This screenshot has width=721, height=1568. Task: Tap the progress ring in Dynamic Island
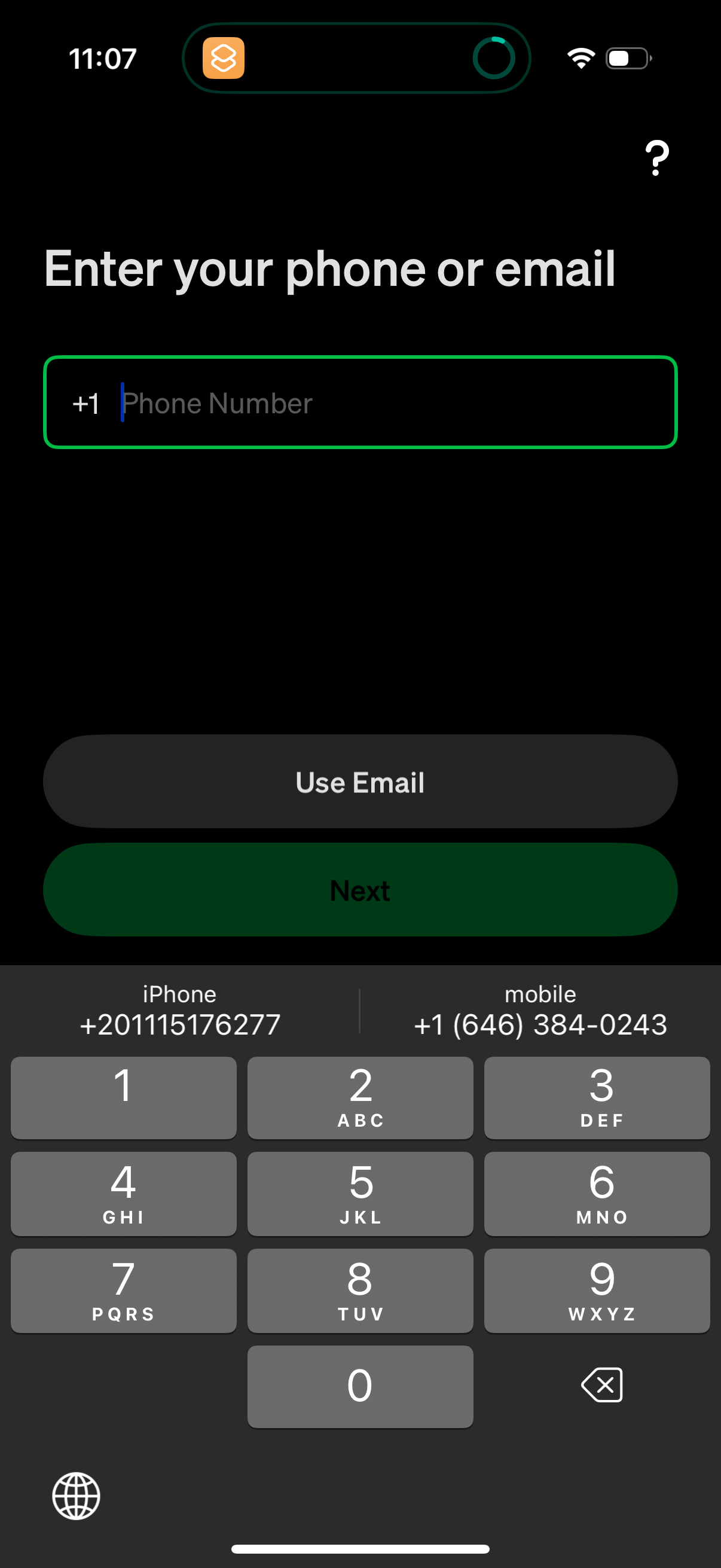[x=494, y=59]
